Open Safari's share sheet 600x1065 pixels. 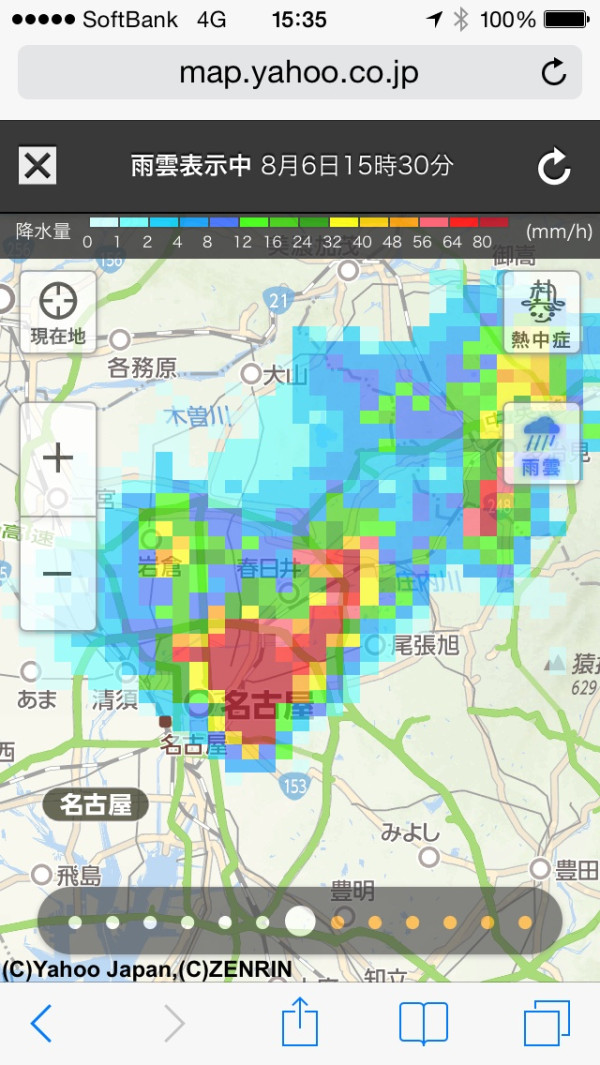pyautogui.click(x=300, y=1020)
